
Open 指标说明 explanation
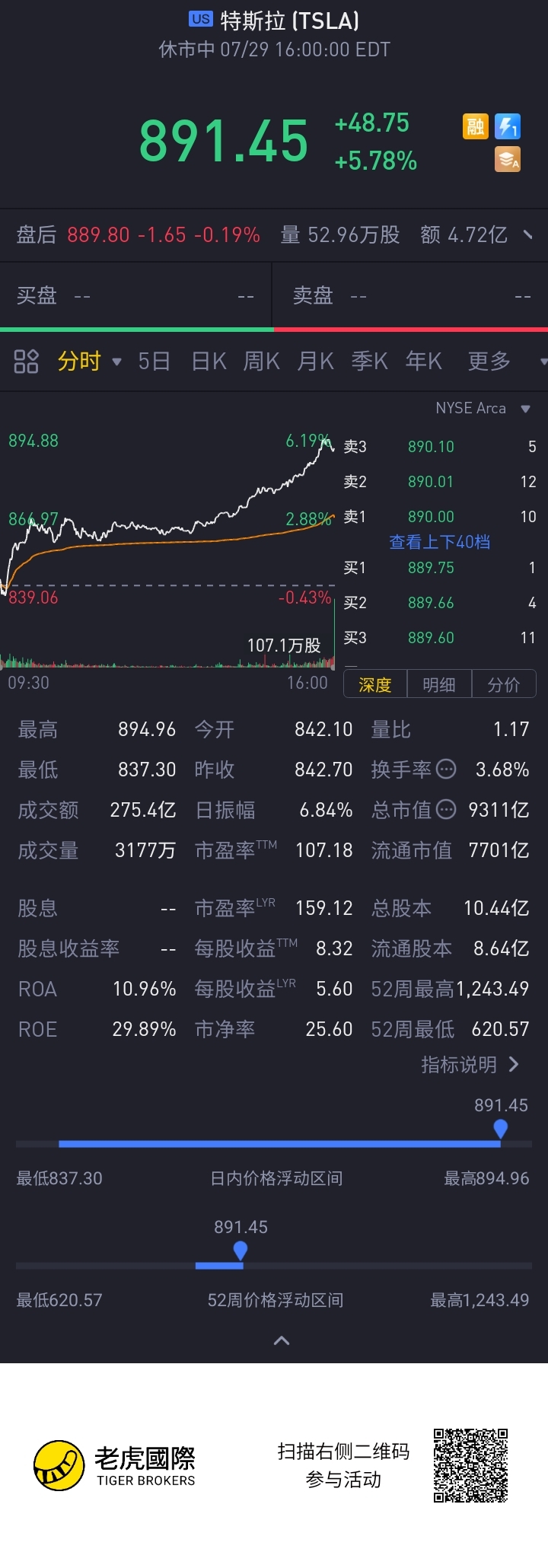point(470,1065)
